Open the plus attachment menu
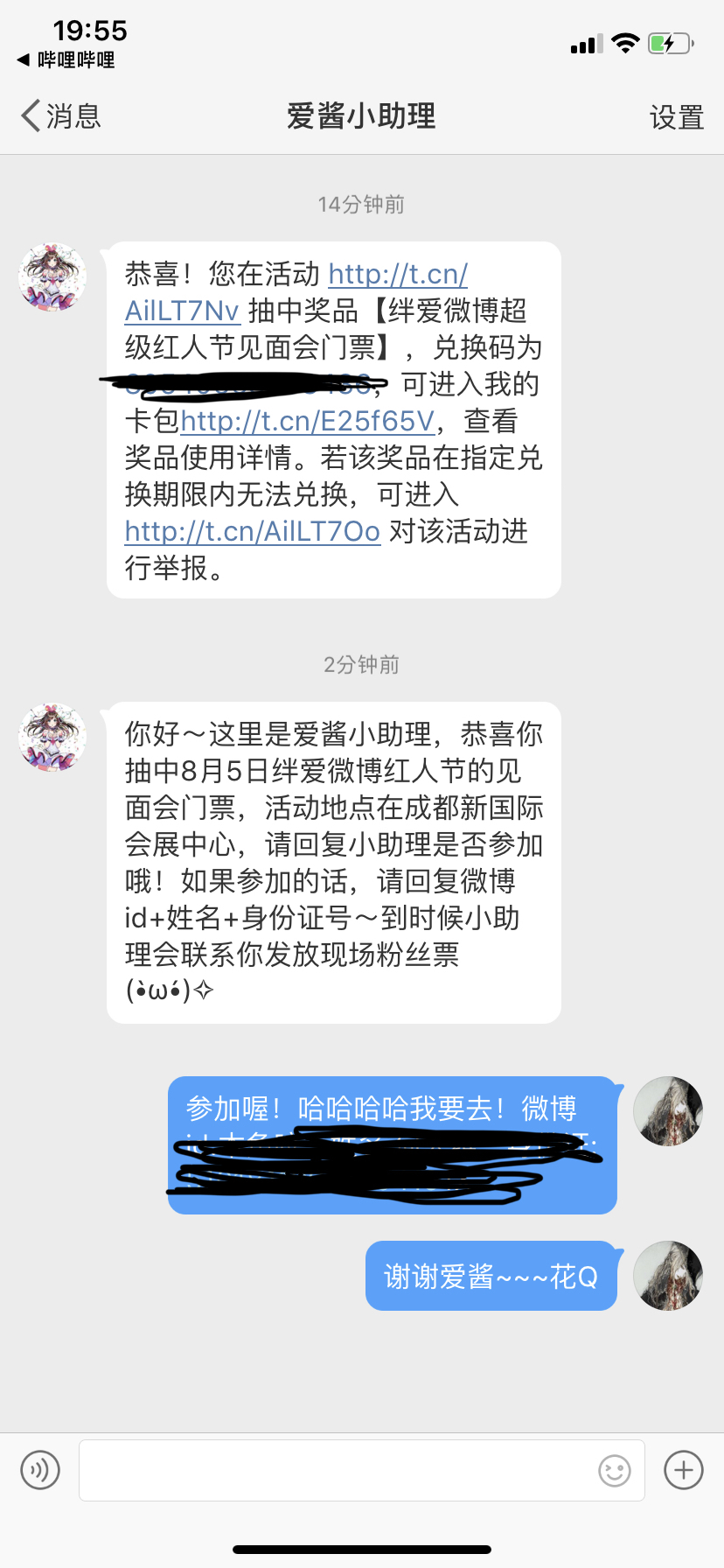 tap(683, 1470)
